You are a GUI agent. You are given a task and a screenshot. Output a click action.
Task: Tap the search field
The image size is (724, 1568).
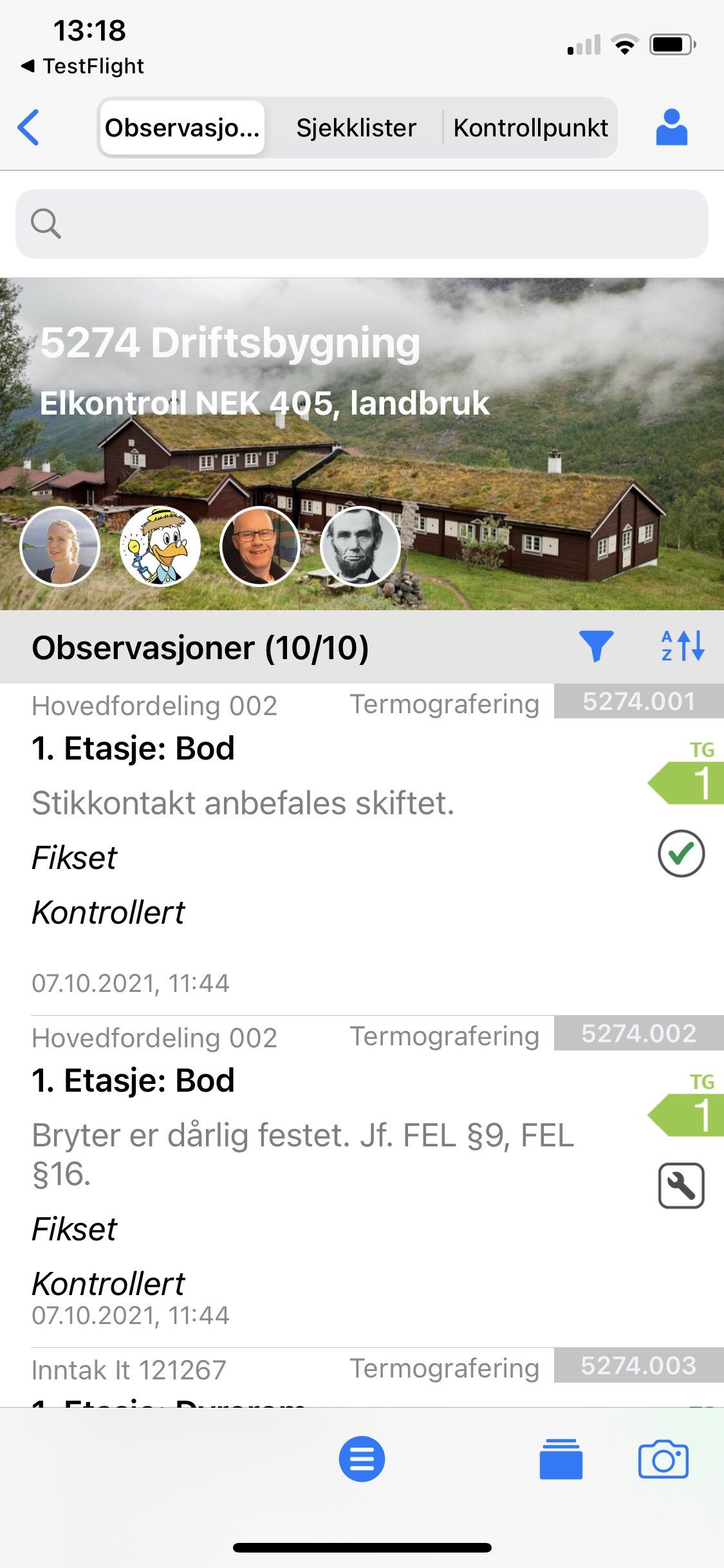pyautogui.click(x=362, y=224)
